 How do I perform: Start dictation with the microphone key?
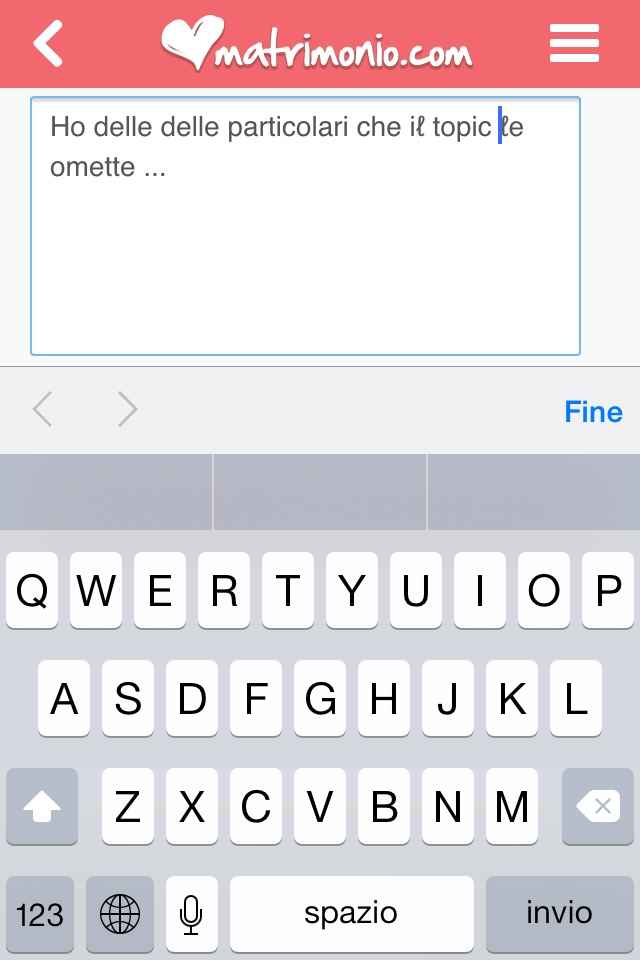pos(191,913)
